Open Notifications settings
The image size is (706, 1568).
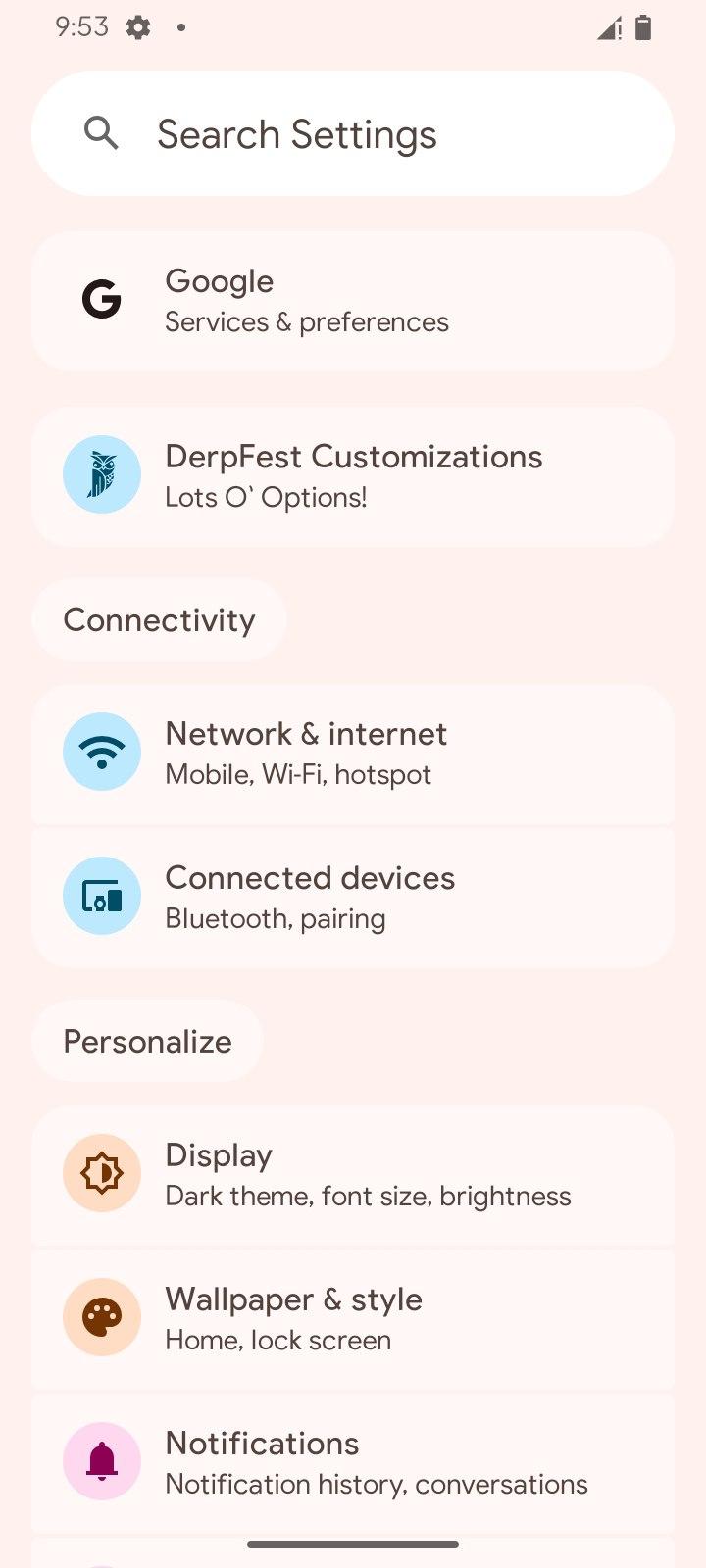click(x=353, y=1463)
